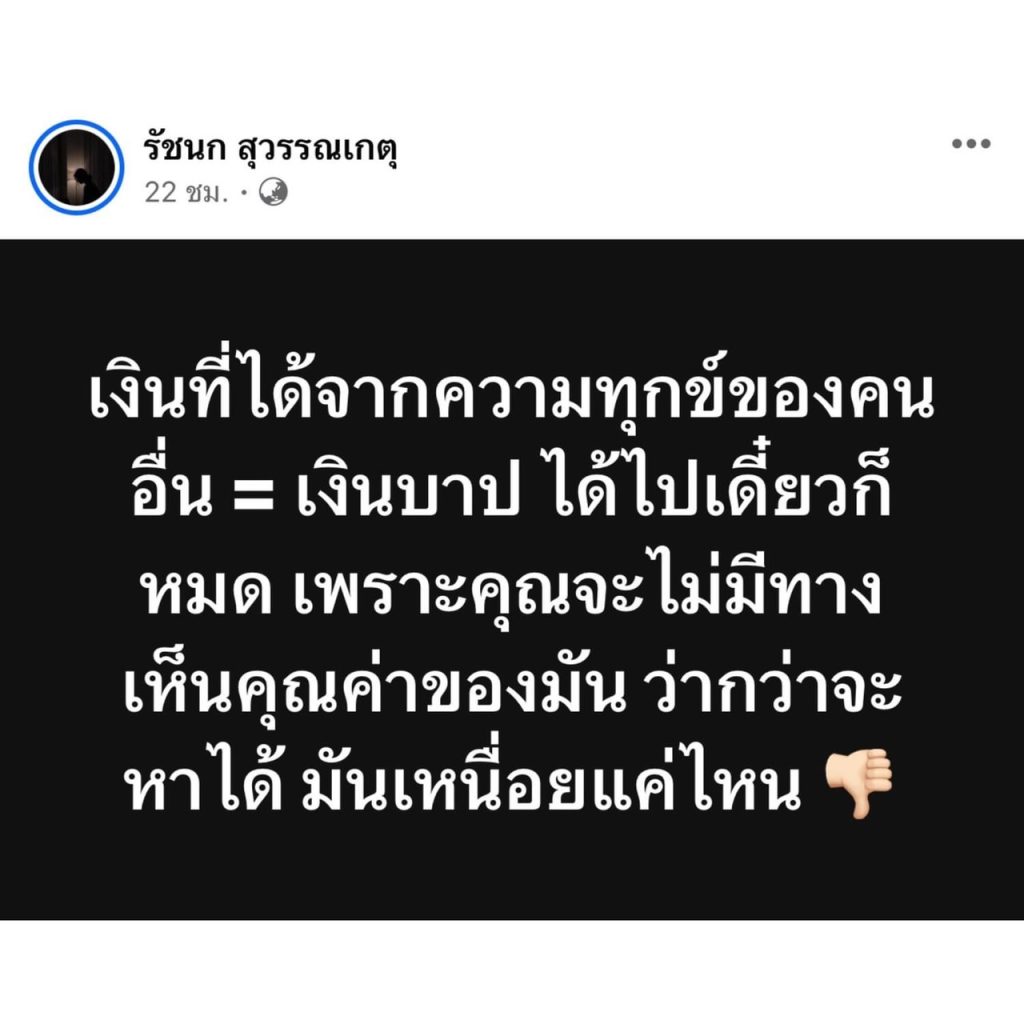Open the black text-background post
Screen dimensions: 1024x1024
coord(512,580)
